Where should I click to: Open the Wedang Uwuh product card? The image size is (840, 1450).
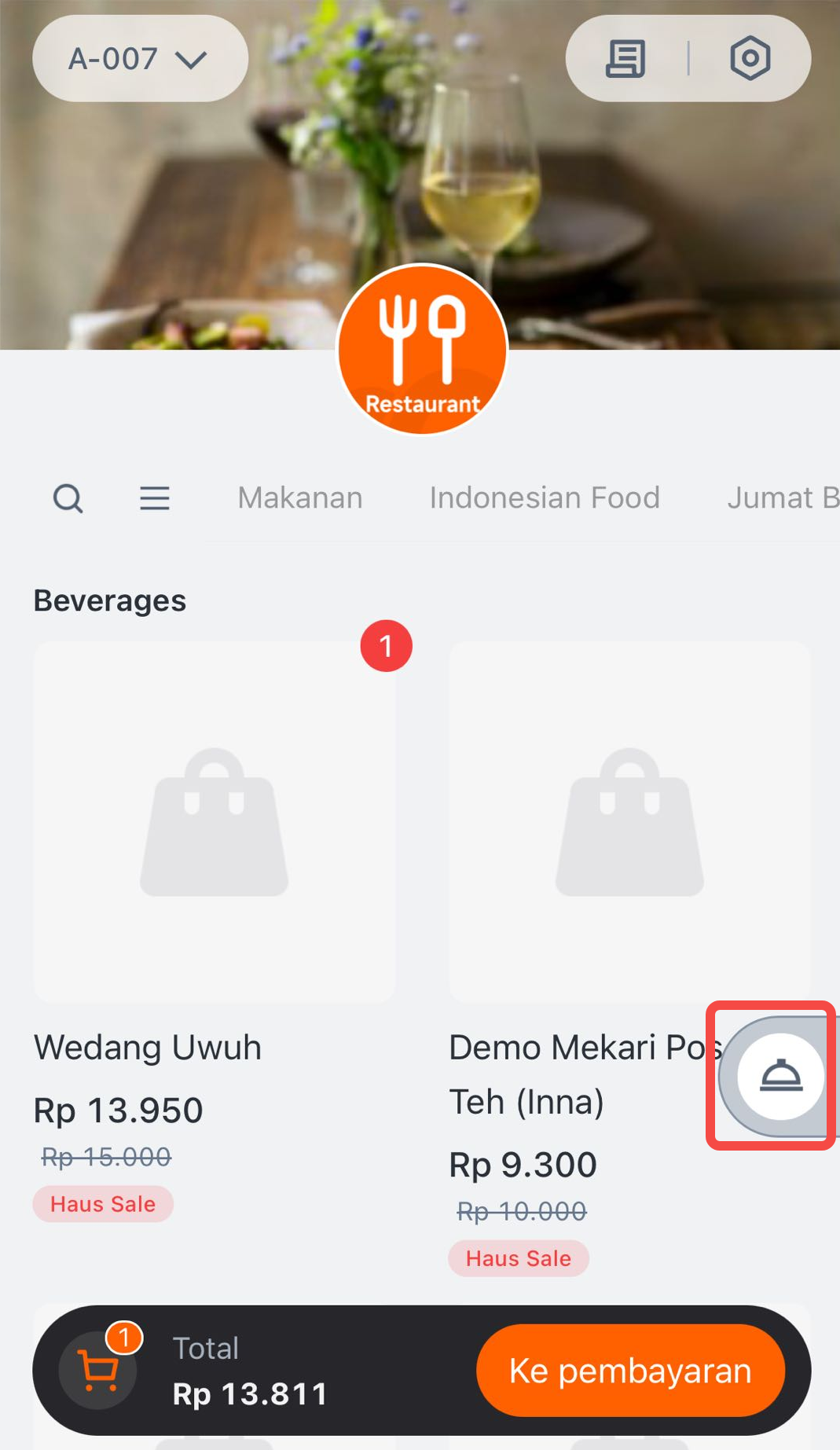tap(214, 822)
